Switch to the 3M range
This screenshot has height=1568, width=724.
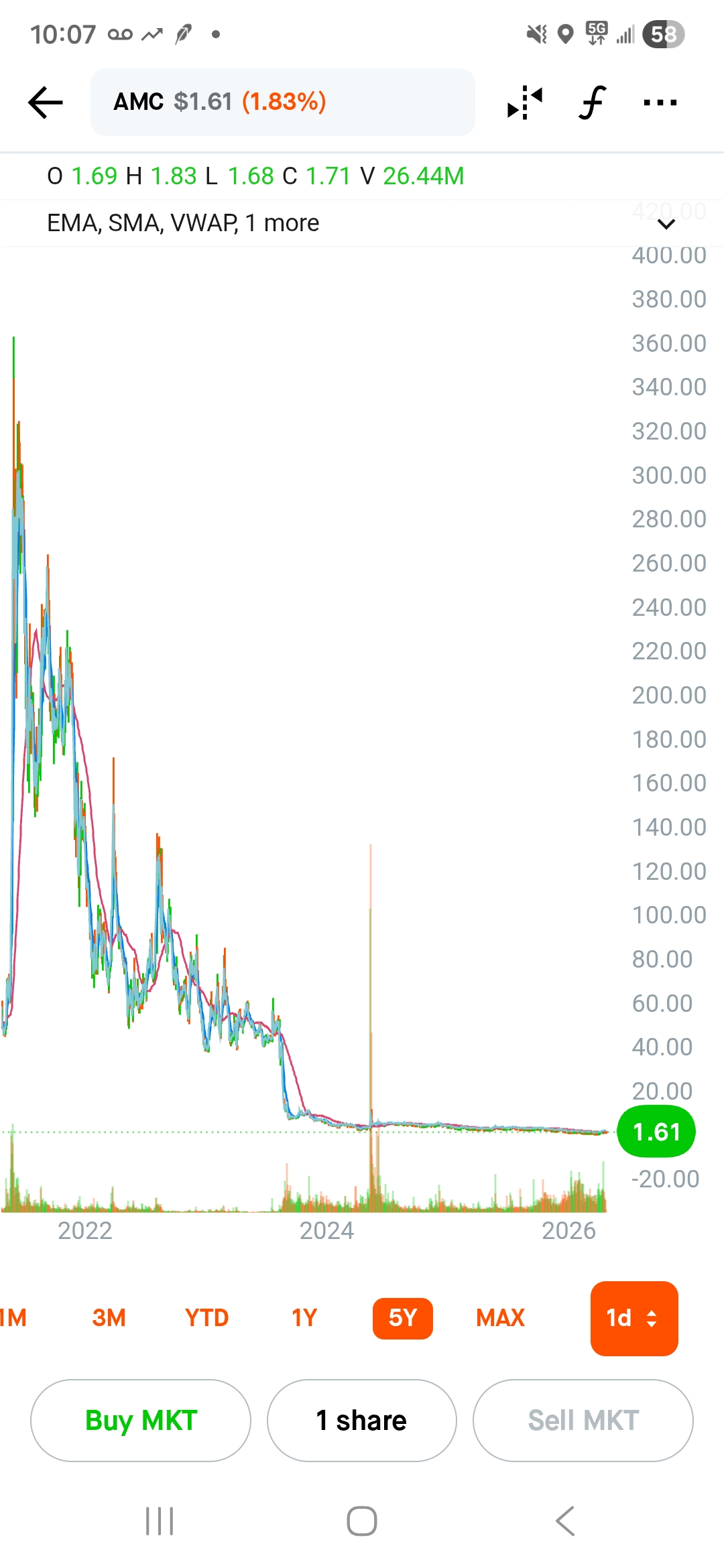[x=109, y=1318]
